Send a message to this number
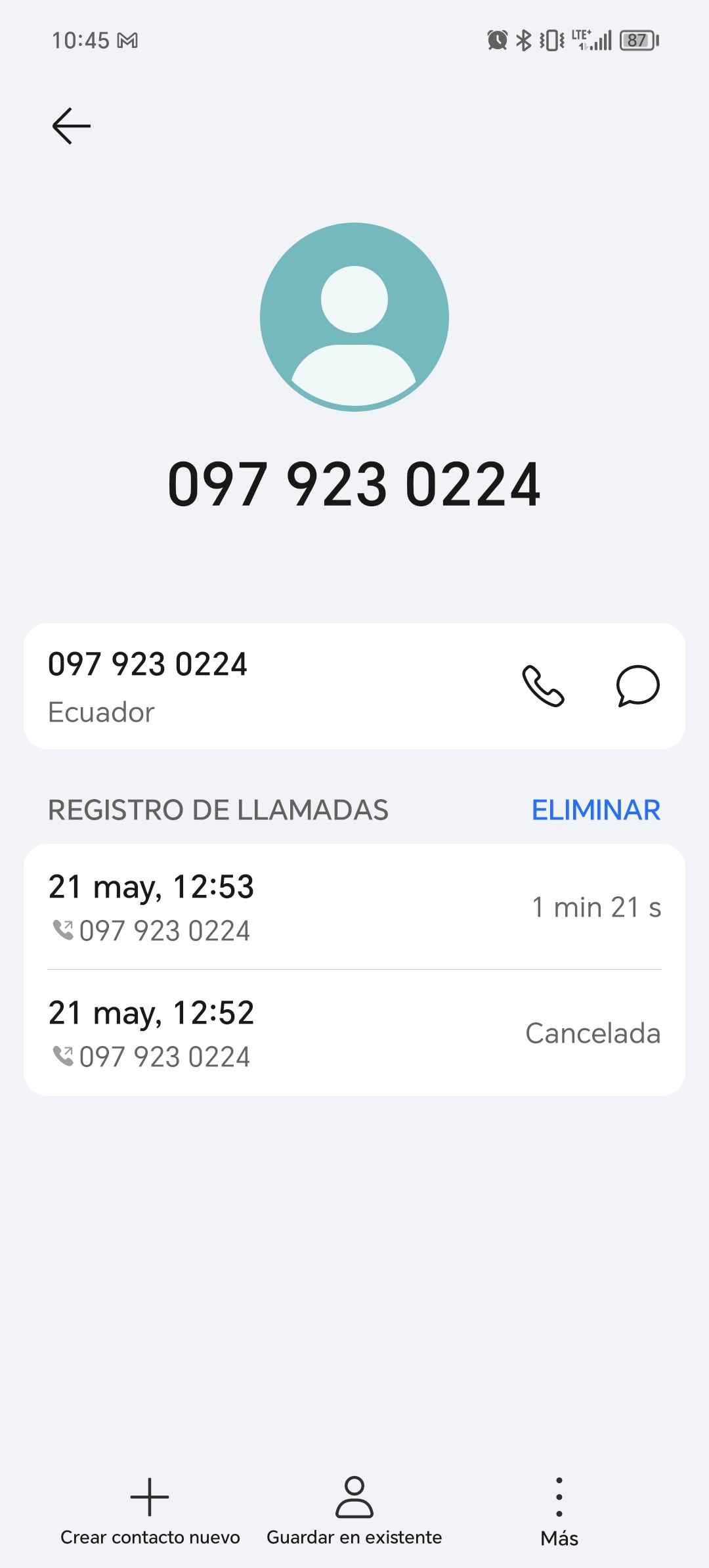 637,686
